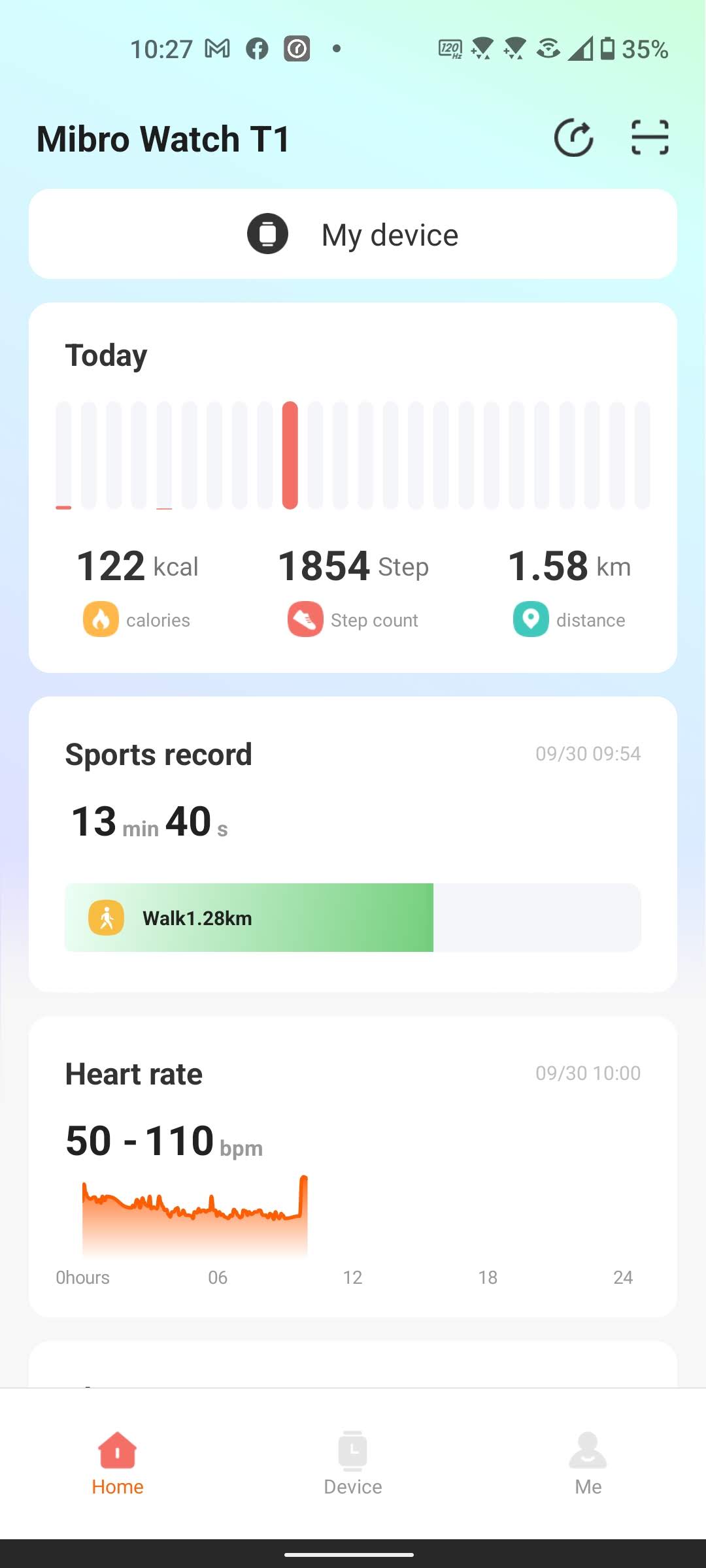This screenshot has width=706, height=1568.
Task: Open the scan icon in the header
Action: [x=650, y=137]
